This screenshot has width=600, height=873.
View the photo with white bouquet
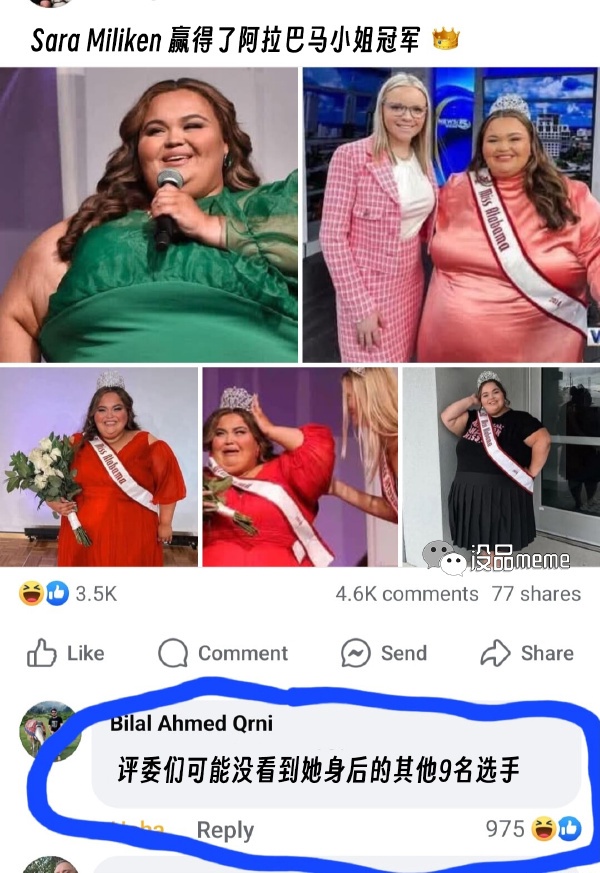(x=98, y=467)
